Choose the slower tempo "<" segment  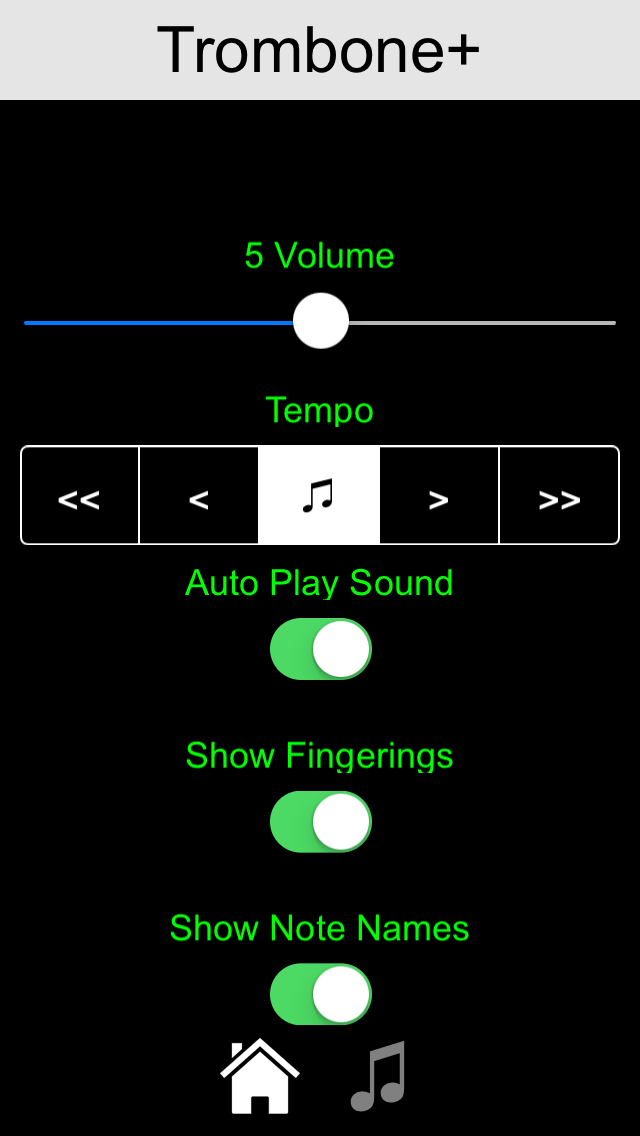pyautogui.click(x=199, y=495)
